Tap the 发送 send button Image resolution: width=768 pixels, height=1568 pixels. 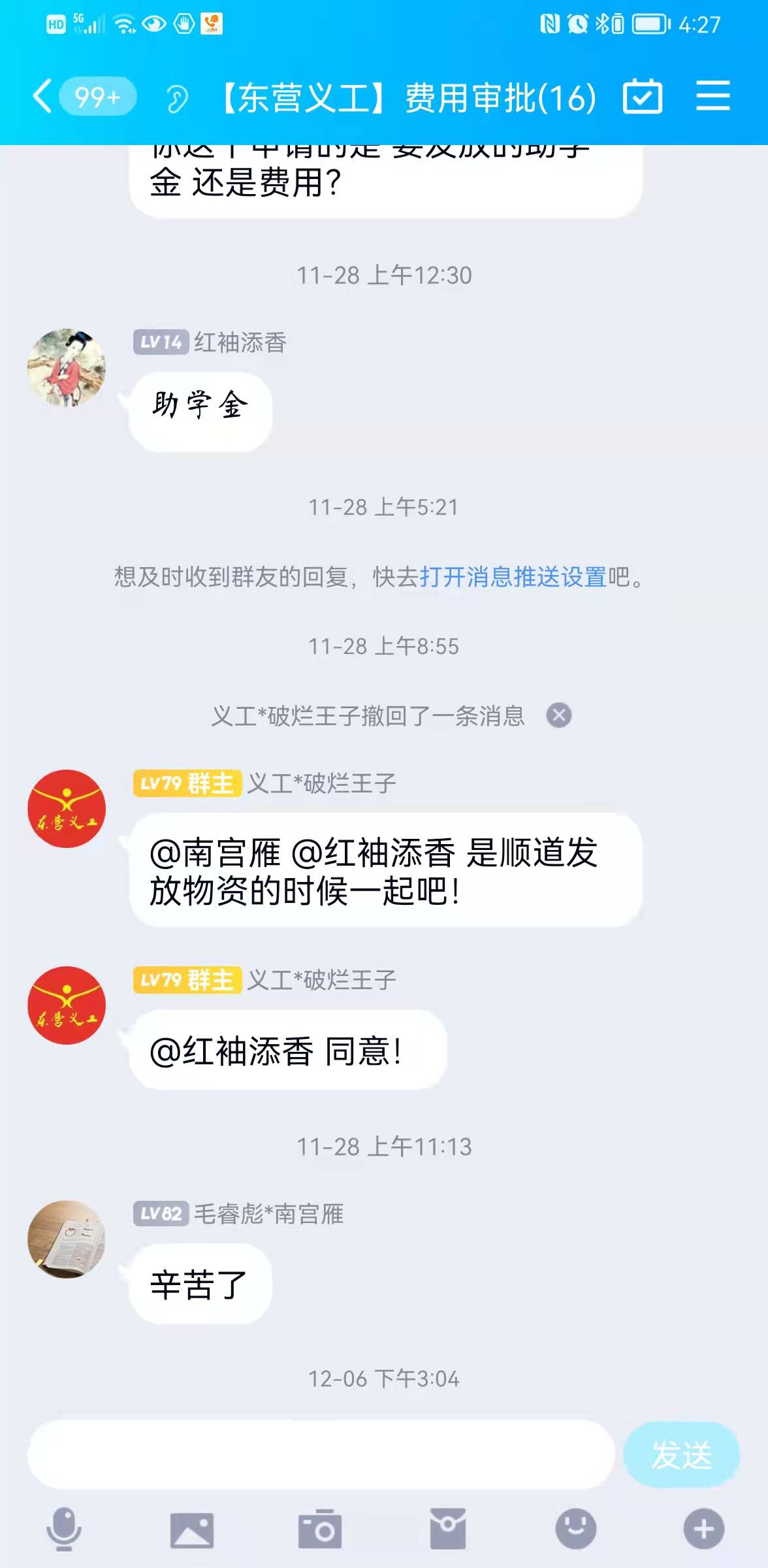coord(681,1455)
